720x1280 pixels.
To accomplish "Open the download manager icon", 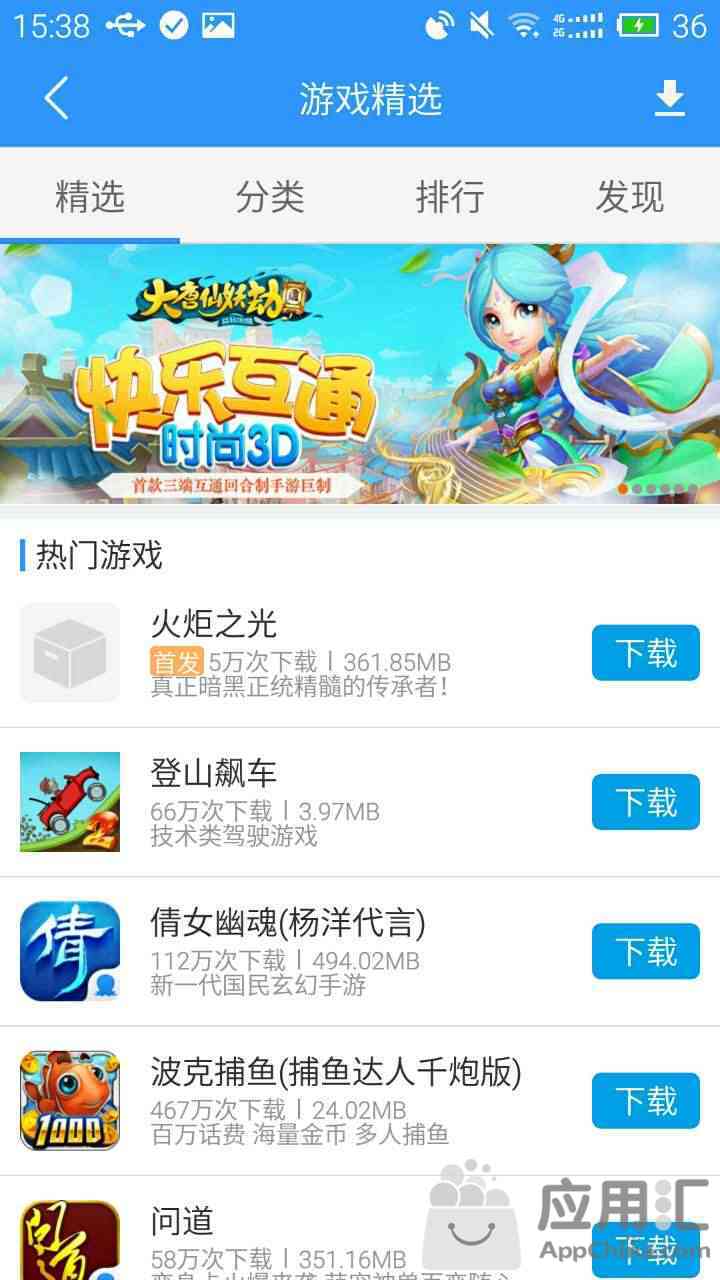I will click(x=669, y=99).
